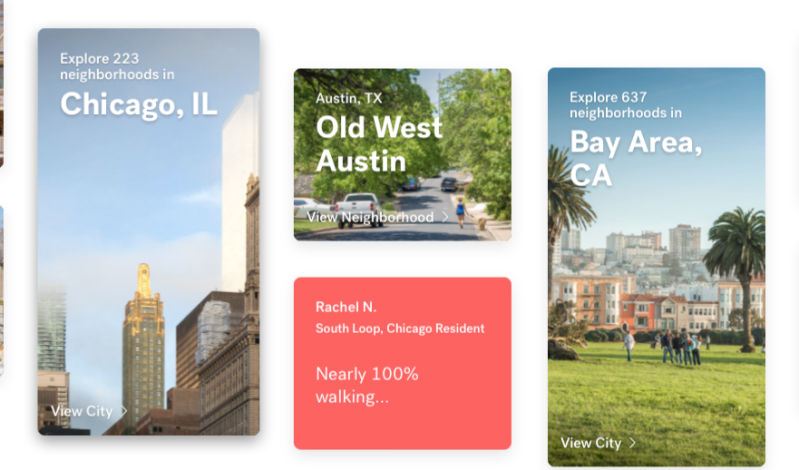799x470 pixels.
Task: Read Rachel N.'s South Loop review card
Action: (x=403, y=363)
